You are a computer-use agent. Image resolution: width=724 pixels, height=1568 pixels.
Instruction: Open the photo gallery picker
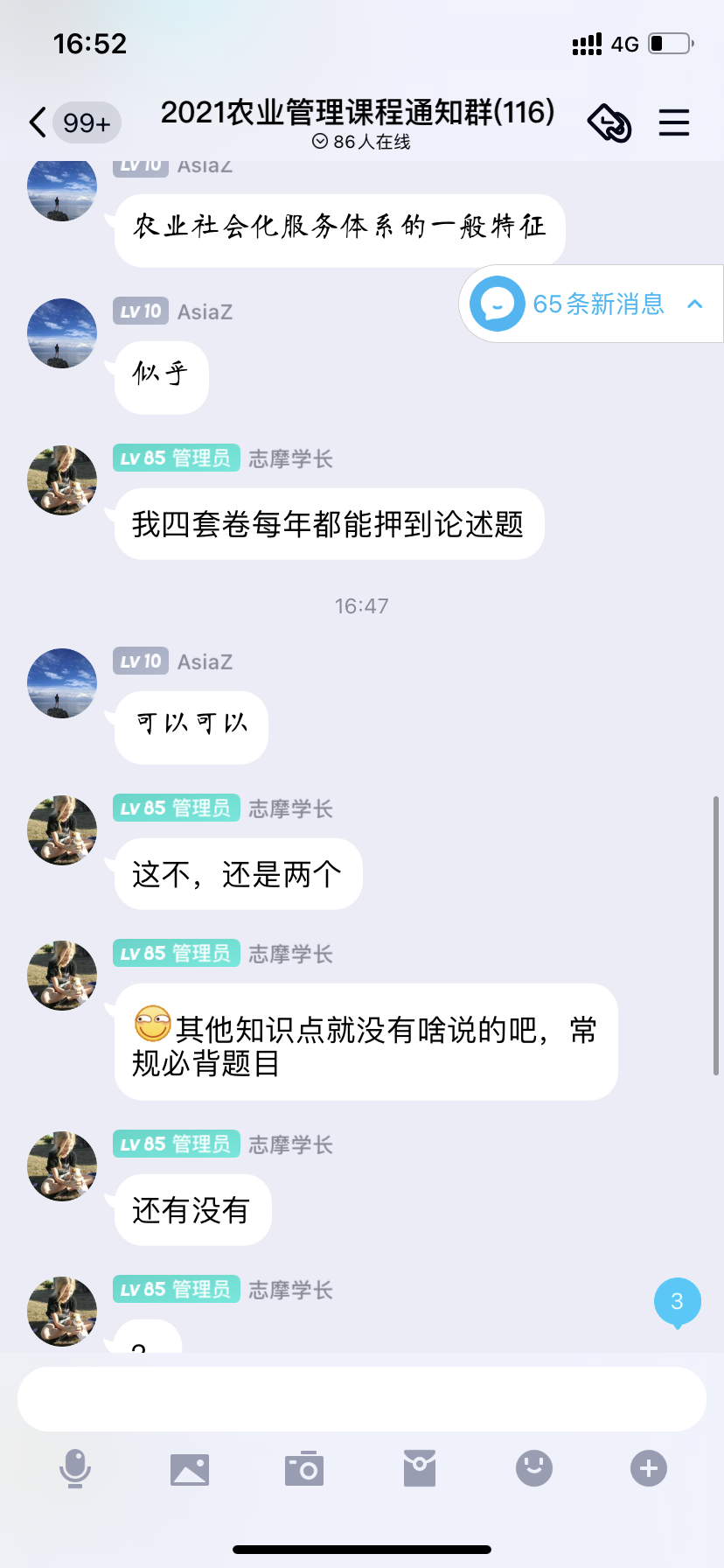pyautogui.click(x=190, y=1469)
